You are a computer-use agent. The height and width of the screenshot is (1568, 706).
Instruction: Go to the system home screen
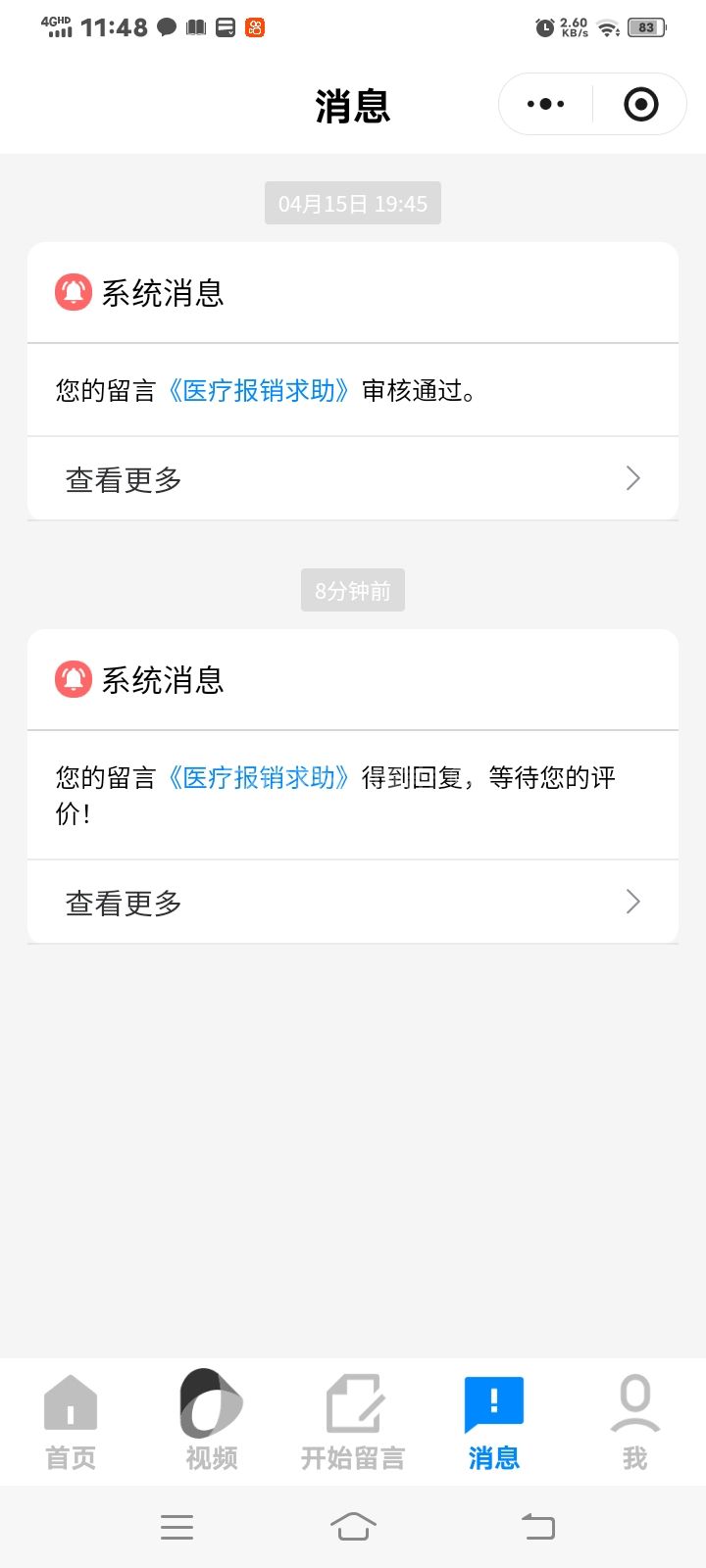[x=353, y=1526]
